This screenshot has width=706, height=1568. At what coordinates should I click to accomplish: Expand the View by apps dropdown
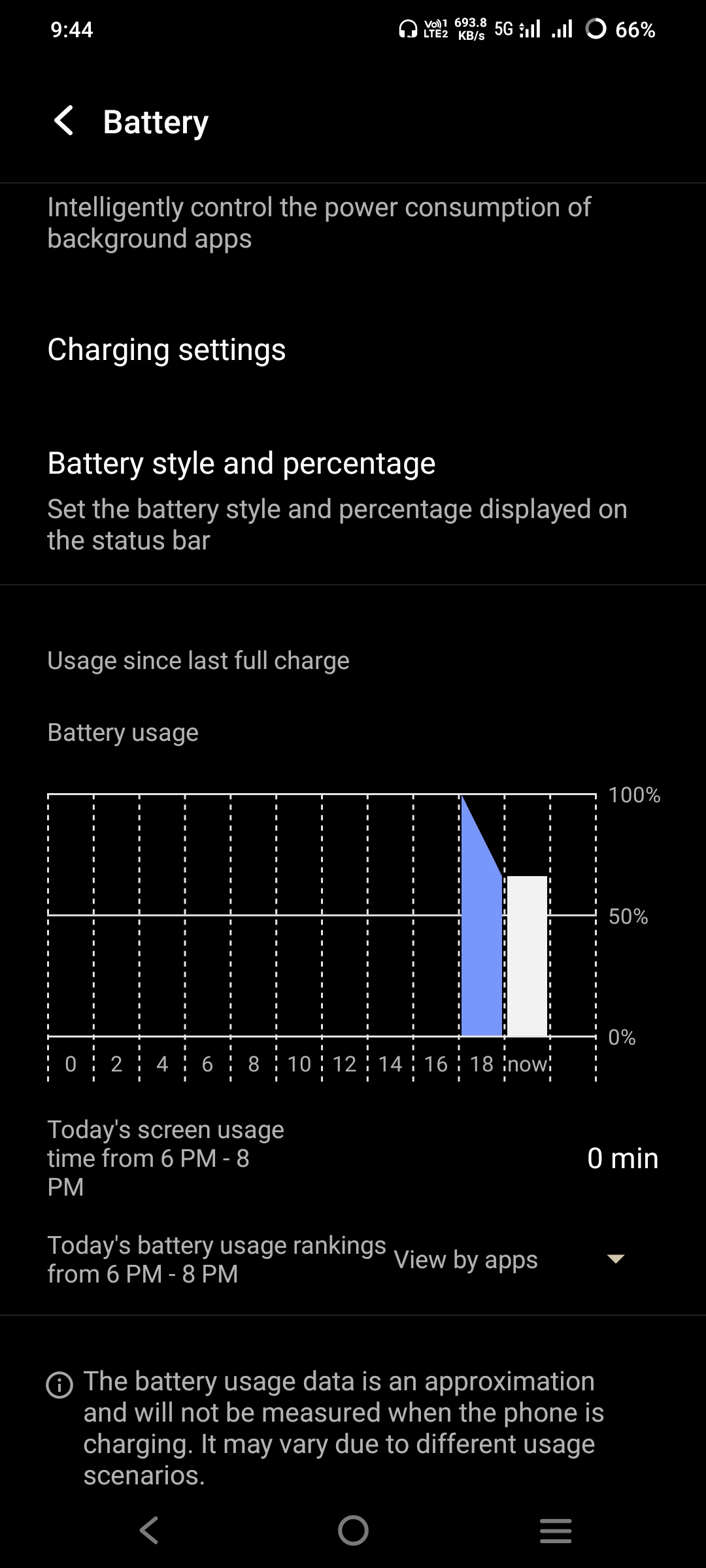465,1259
